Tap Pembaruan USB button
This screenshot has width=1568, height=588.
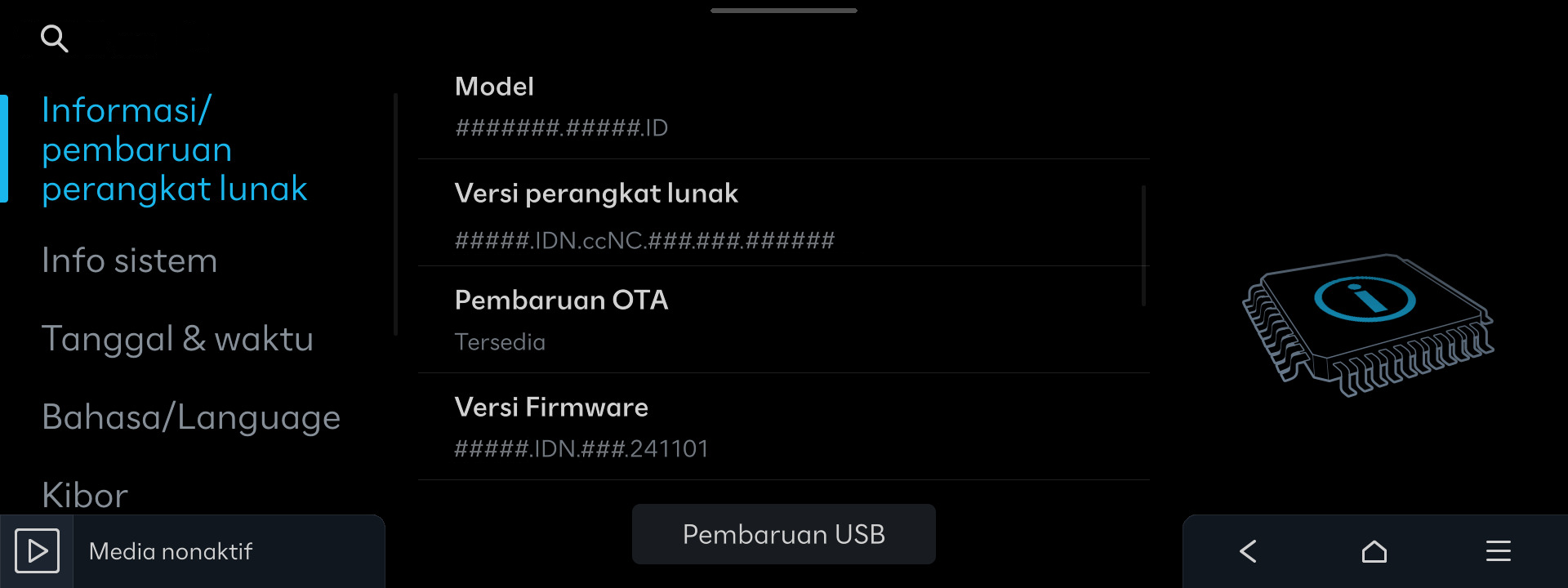click(783, 534)
